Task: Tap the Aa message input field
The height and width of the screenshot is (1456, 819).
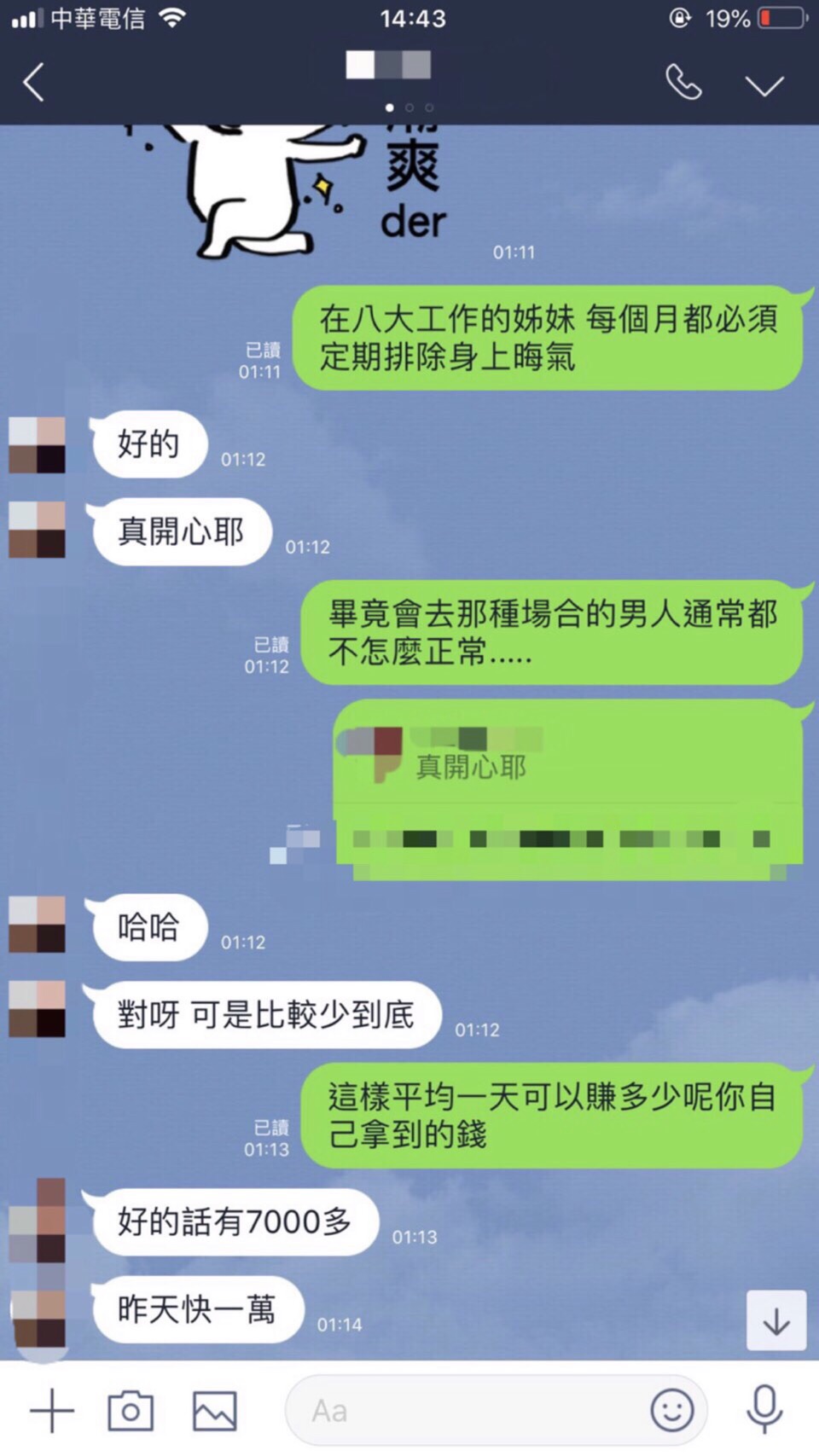Action: (x=469, y=1411)
